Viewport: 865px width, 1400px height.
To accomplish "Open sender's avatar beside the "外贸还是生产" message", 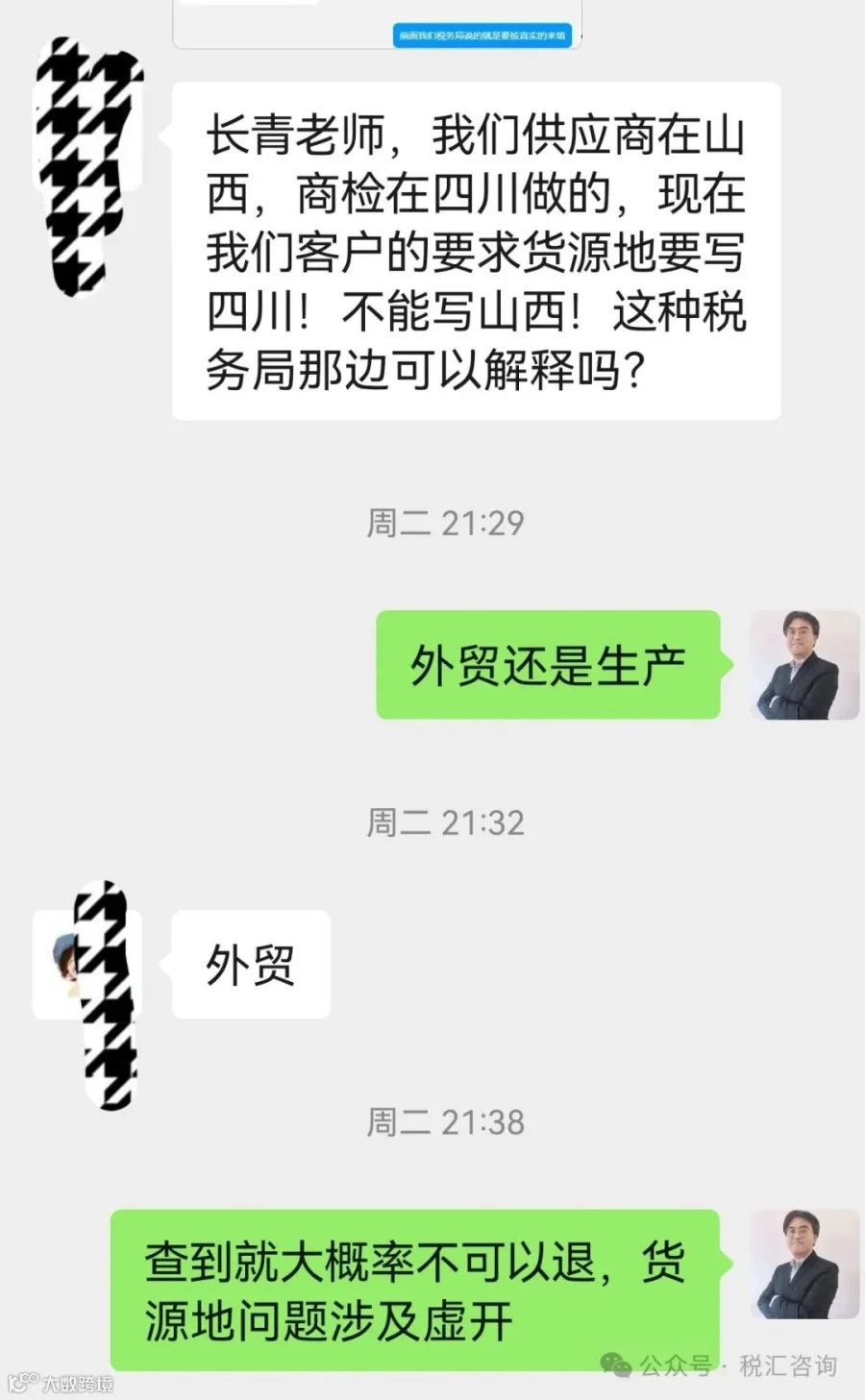I will [x=804, y=665].
